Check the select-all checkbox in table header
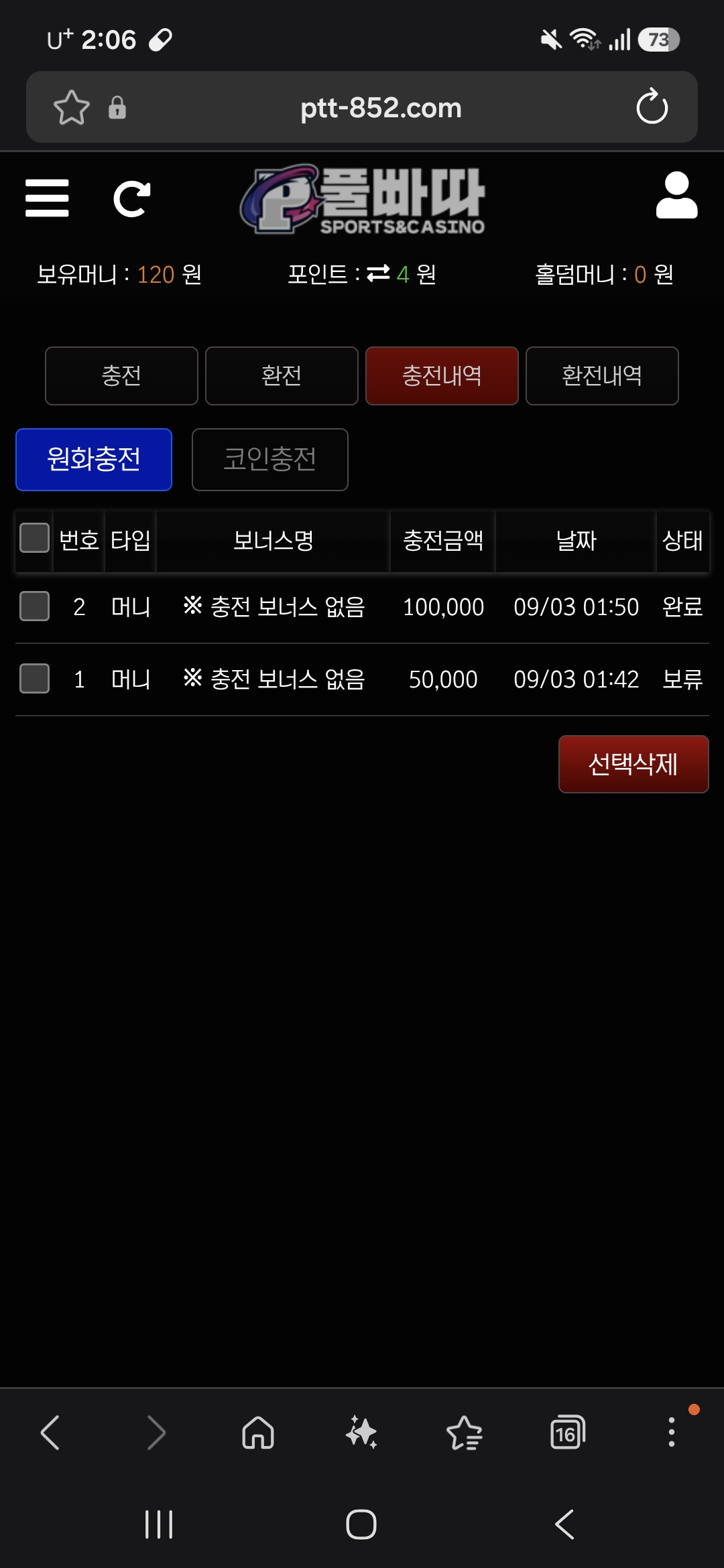 [x=34, y=538]
